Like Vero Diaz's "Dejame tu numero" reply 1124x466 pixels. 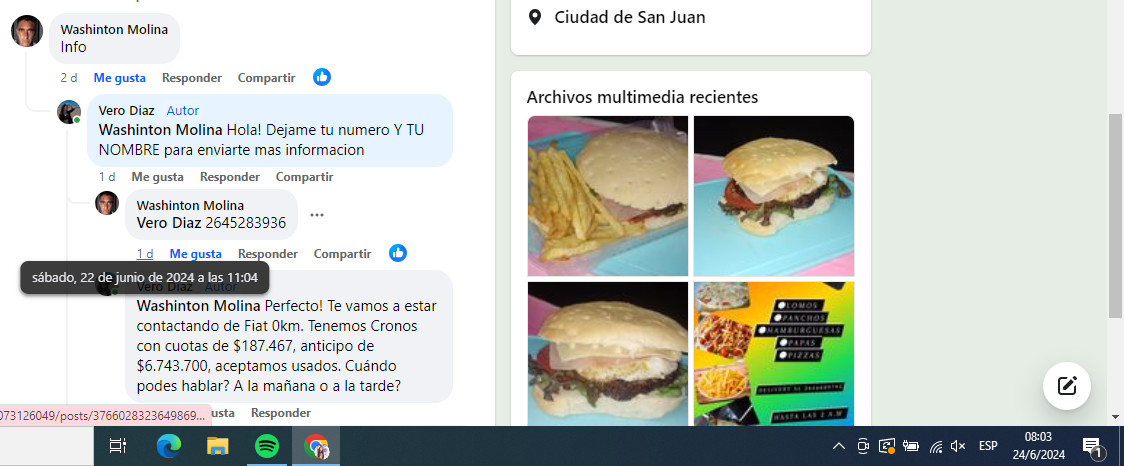pyautogui.click(x=157, y=177)
